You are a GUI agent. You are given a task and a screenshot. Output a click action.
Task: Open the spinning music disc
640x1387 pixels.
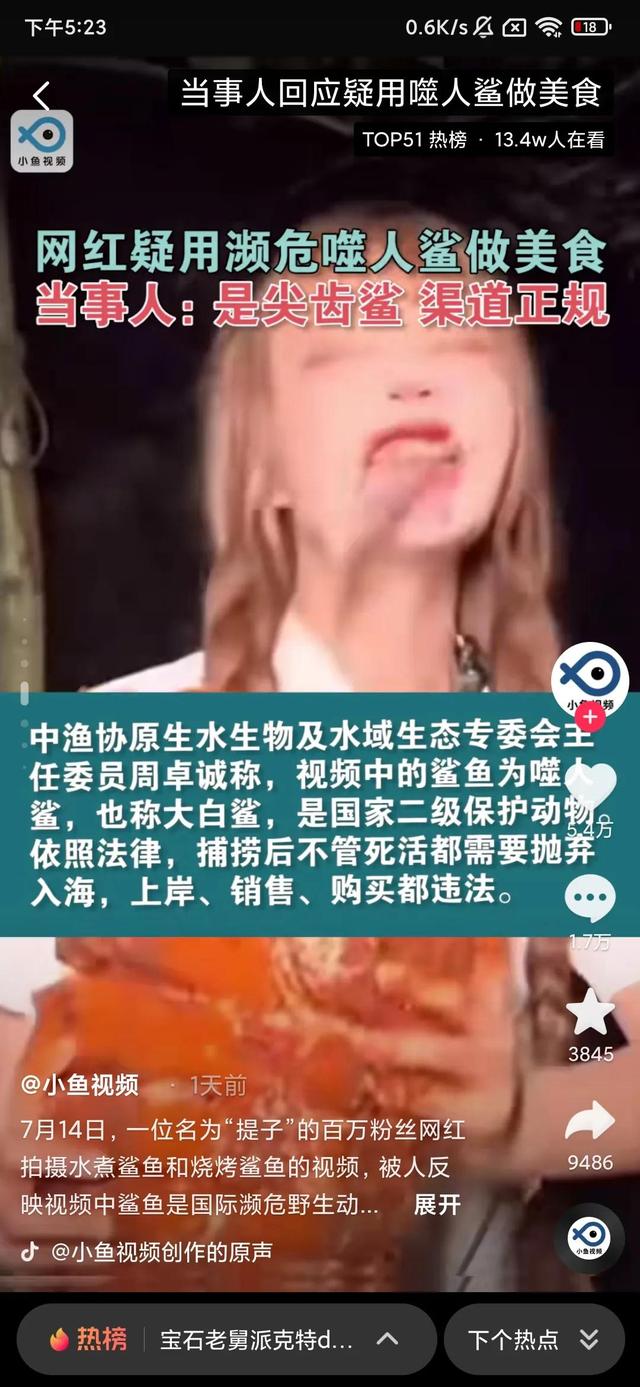click(589, 1237)
